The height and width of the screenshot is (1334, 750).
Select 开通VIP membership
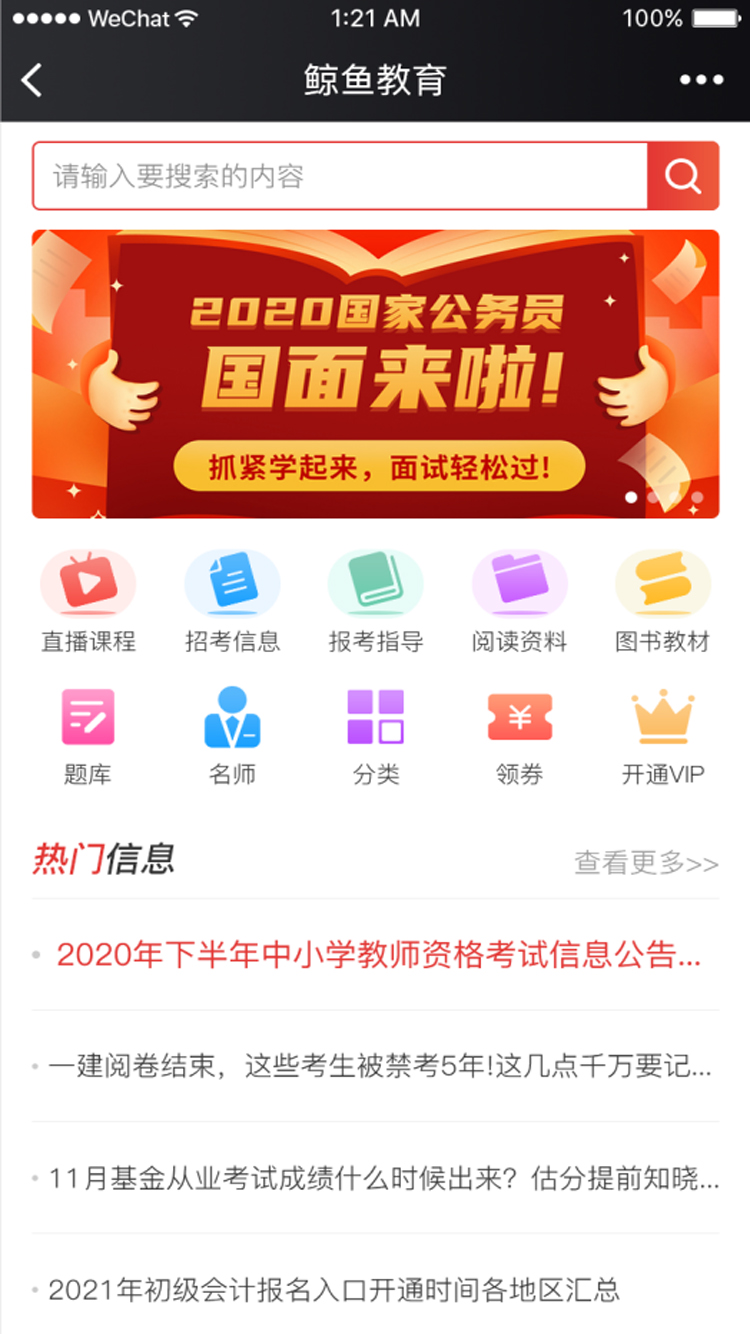point(662,735)
